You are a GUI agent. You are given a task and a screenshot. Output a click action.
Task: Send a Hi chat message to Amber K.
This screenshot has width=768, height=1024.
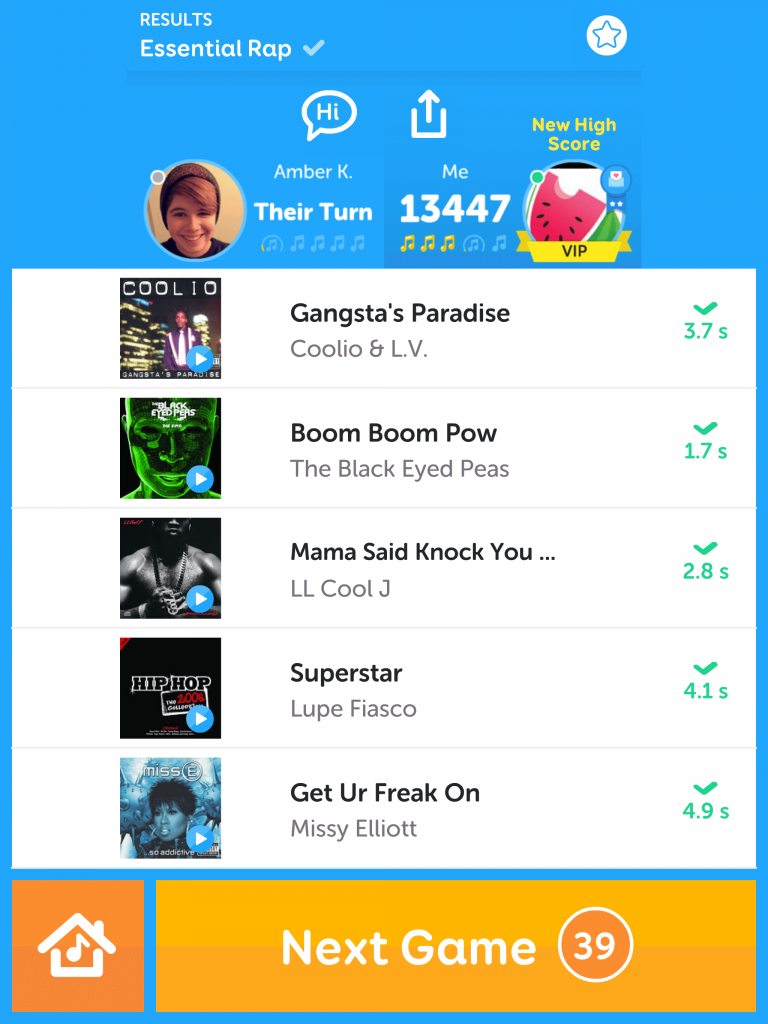pyautogui.click(x=328, y=115)
